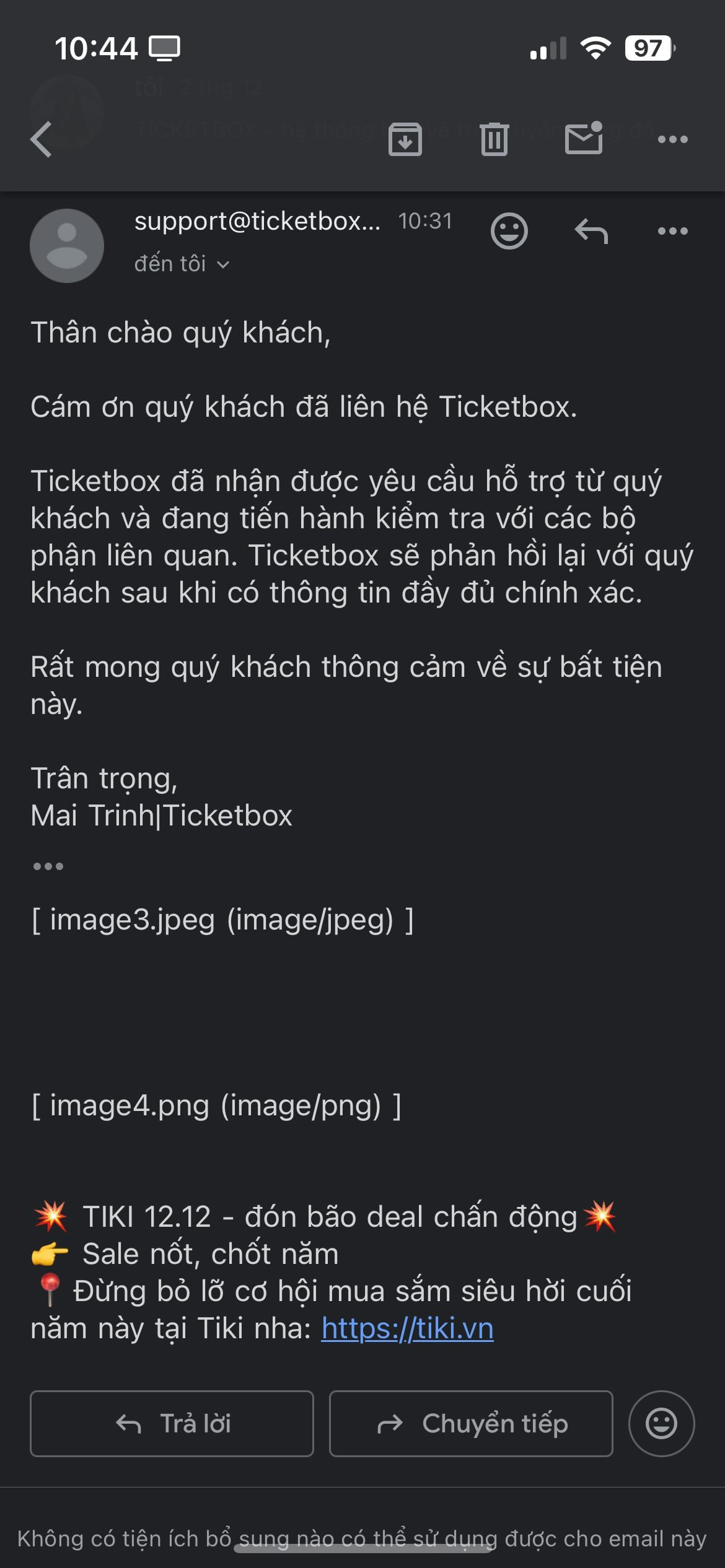Go back to the inbox
Image resolution: width=725 pixels, height=1568 pixels.
[x=42, y=139]
